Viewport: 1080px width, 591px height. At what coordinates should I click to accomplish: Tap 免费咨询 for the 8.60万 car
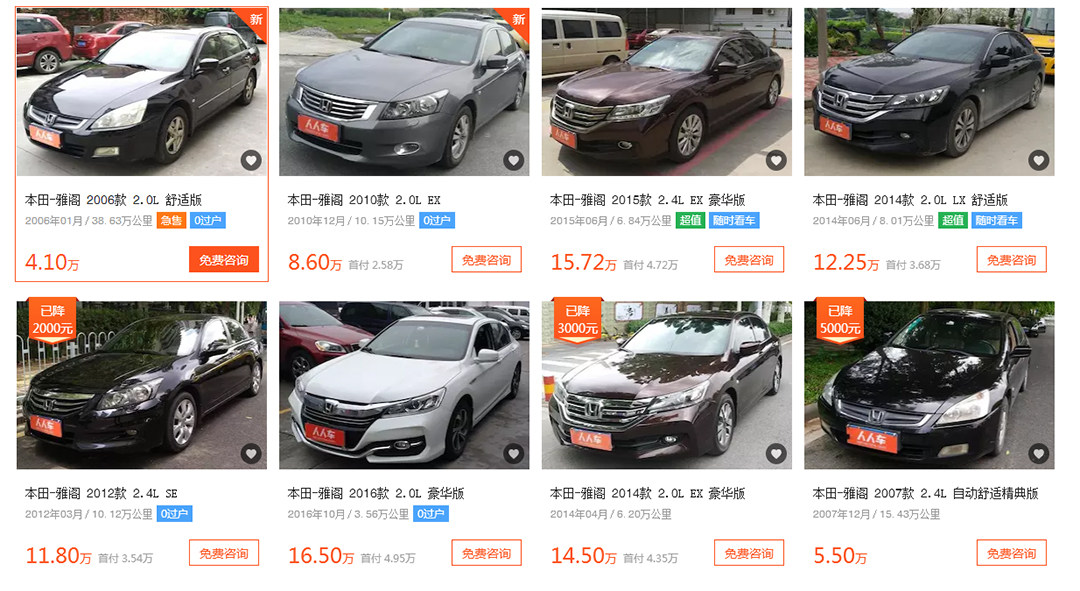tap(486, 260)
